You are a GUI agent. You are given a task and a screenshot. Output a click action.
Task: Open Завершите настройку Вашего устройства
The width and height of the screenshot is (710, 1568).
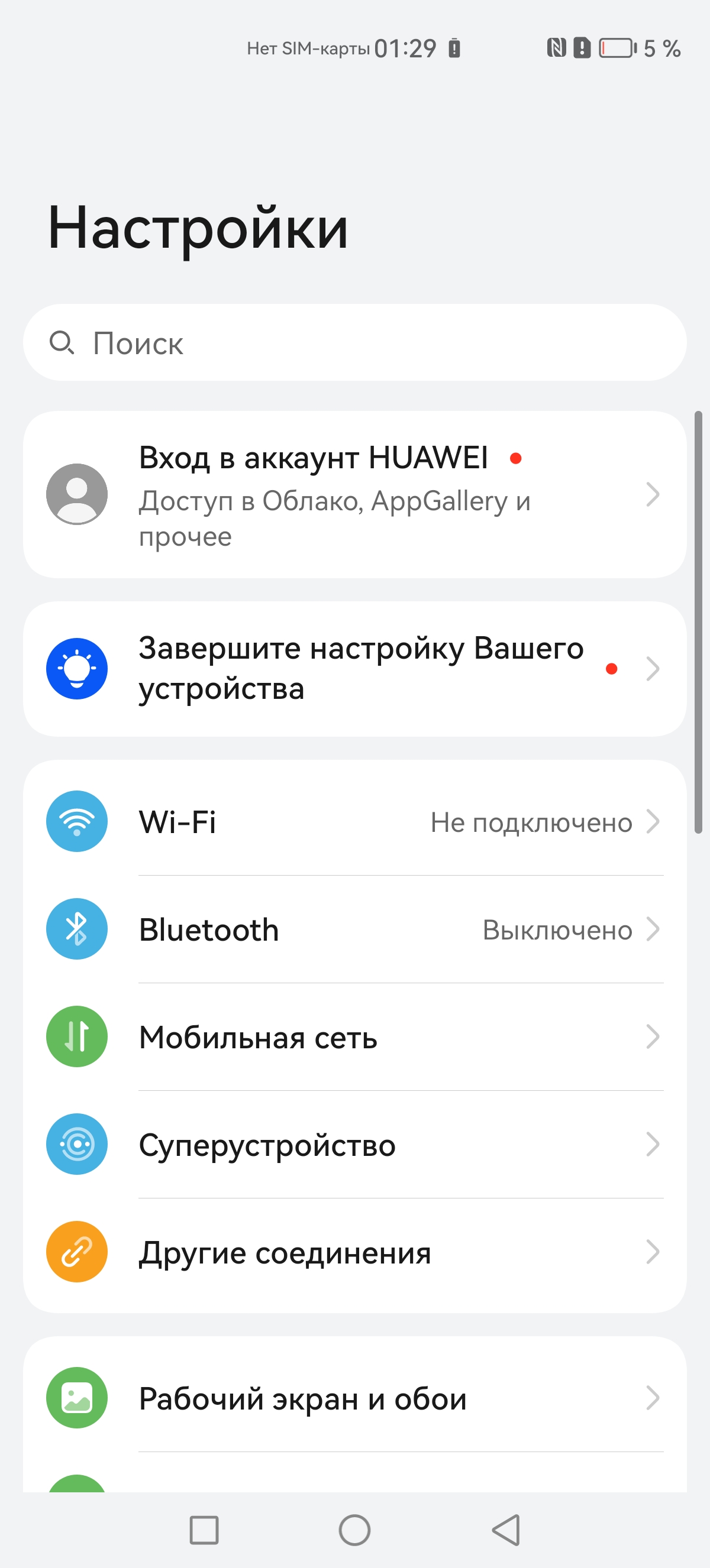355,668
